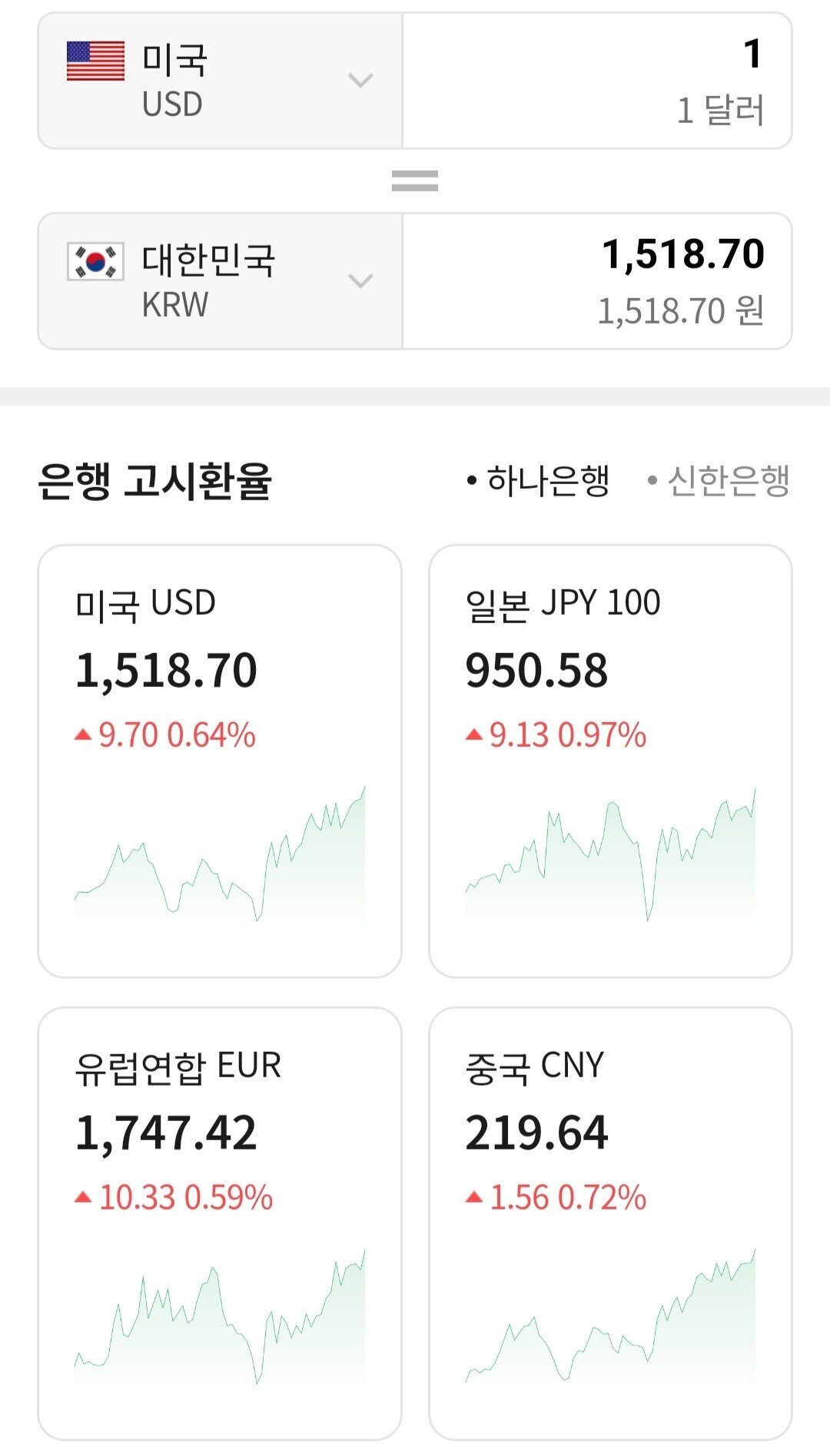Open the 미국 USD exchange rate card
This screenshot has height=1456, width=830.
220,761
